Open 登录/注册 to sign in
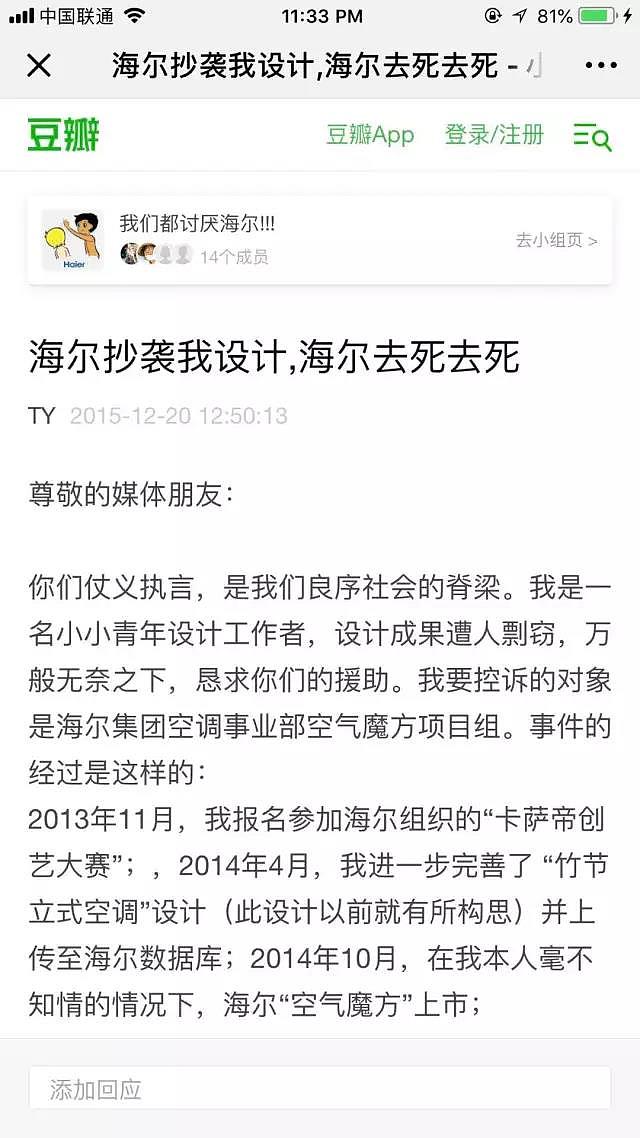Screen dimensions: 640x1138 click(493, 135)
